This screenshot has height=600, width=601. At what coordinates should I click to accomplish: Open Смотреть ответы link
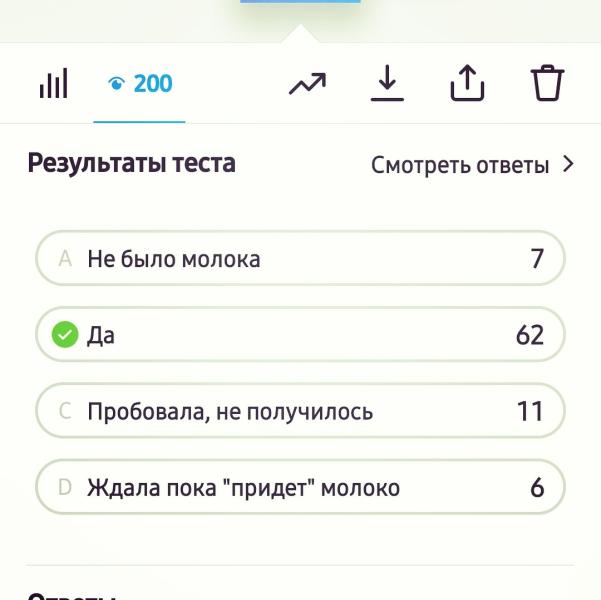click(x=472, y=165)
